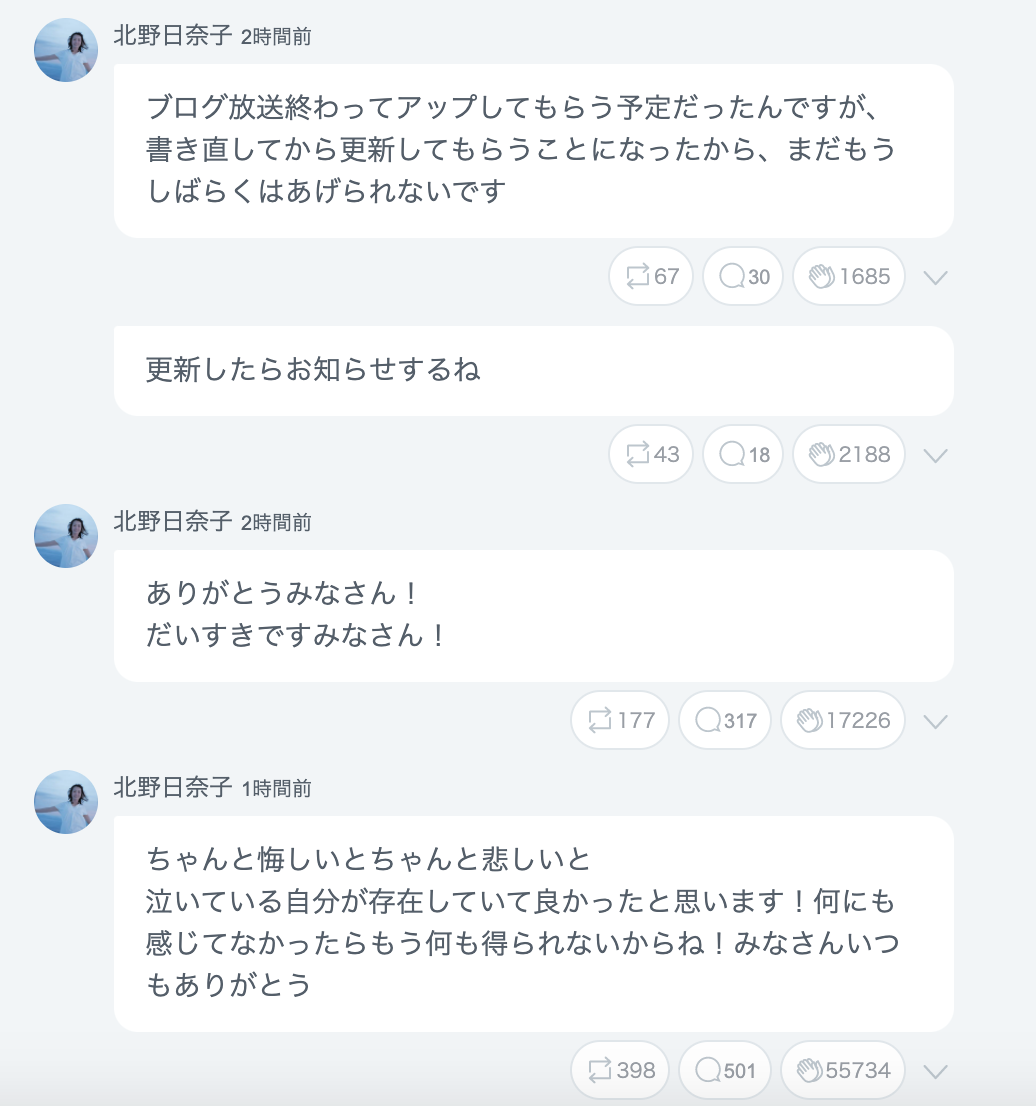This screenshot has height=1106, width=1036.
Task: Click the repost icon showing 398
Action: tap(619, 1070)
